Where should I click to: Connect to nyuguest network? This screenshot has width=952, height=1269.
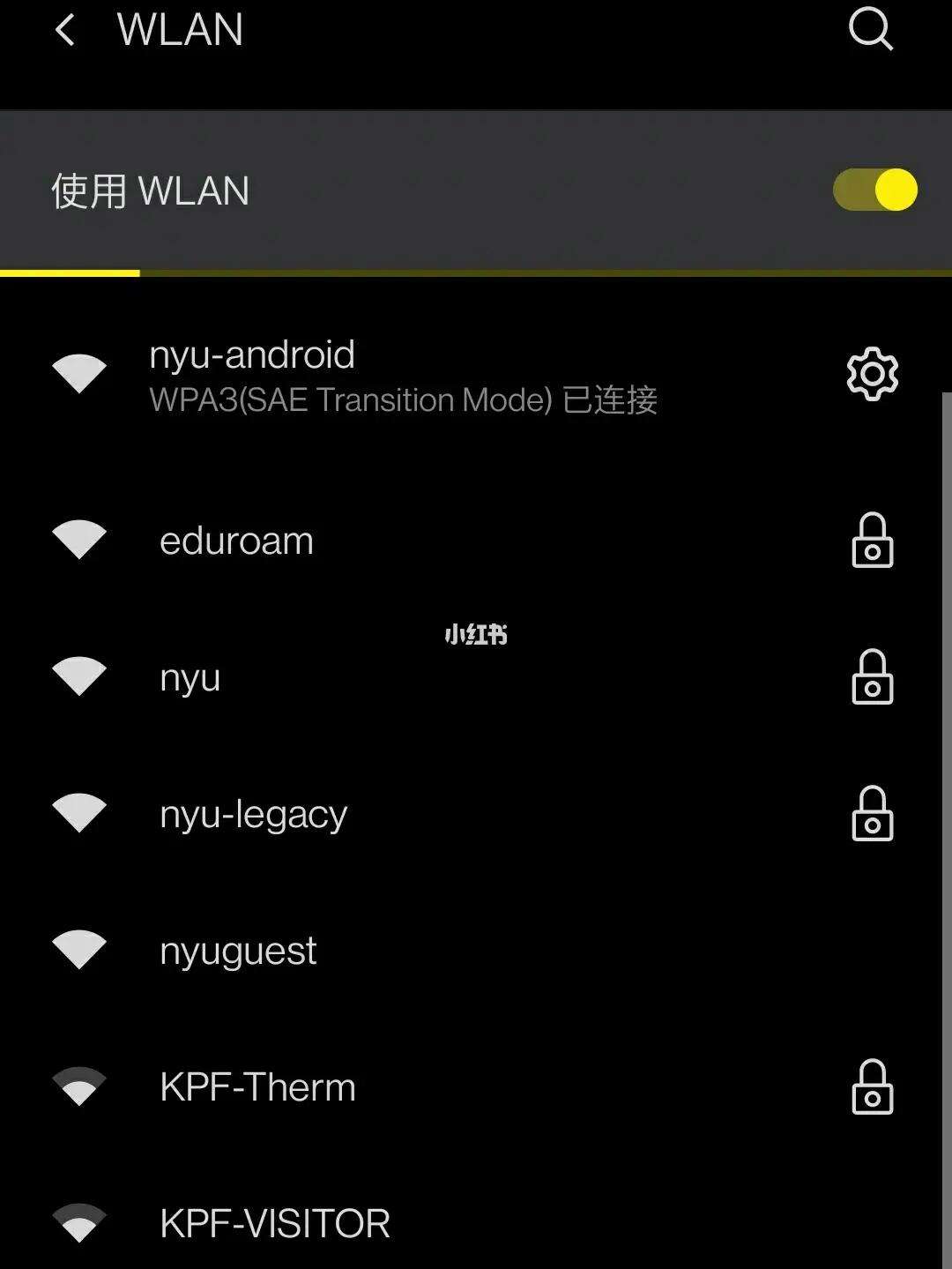[238, 951]
